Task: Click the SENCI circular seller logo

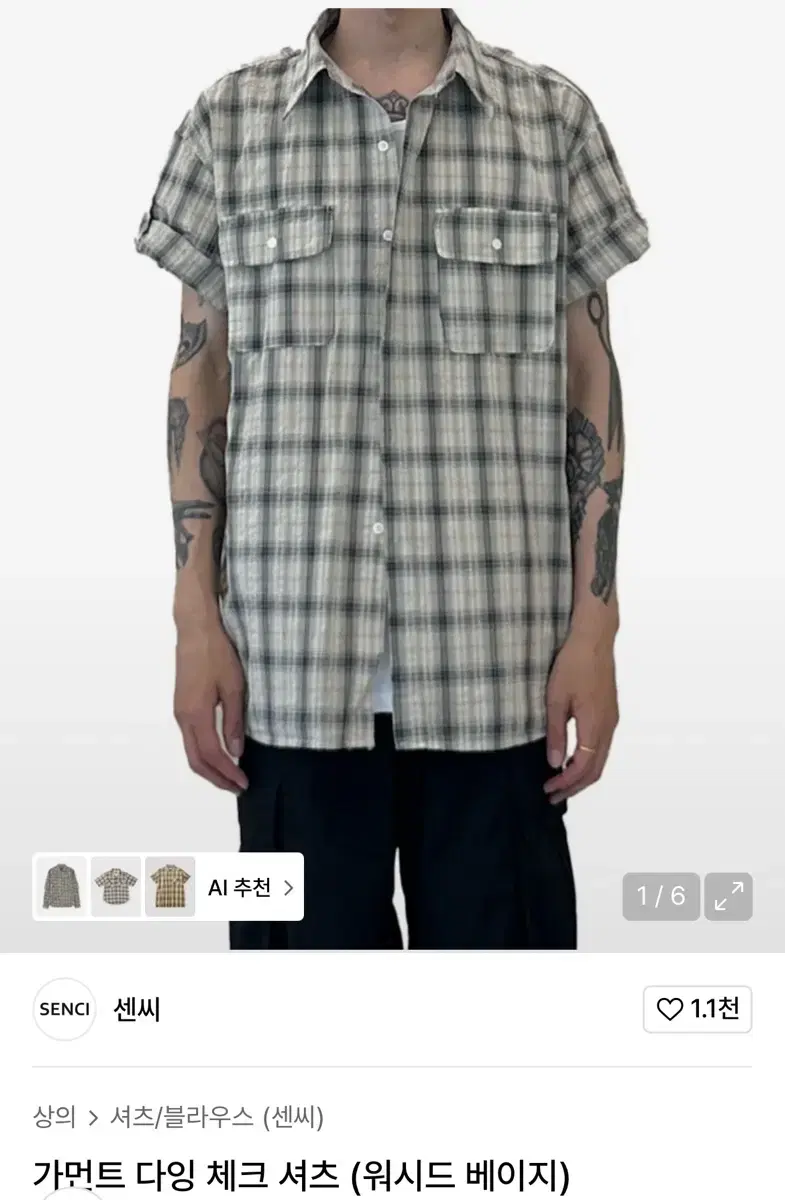Action: click(x=65, y=1010)
